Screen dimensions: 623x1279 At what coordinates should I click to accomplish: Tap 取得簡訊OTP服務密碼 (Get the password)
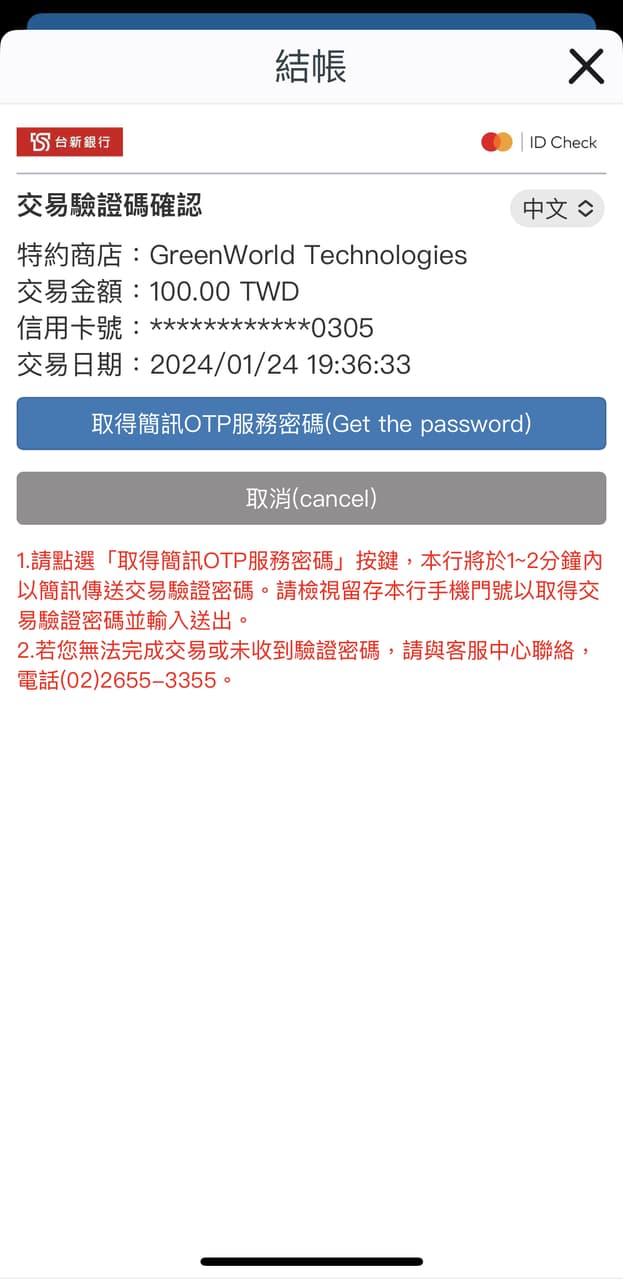coord(311,424)
